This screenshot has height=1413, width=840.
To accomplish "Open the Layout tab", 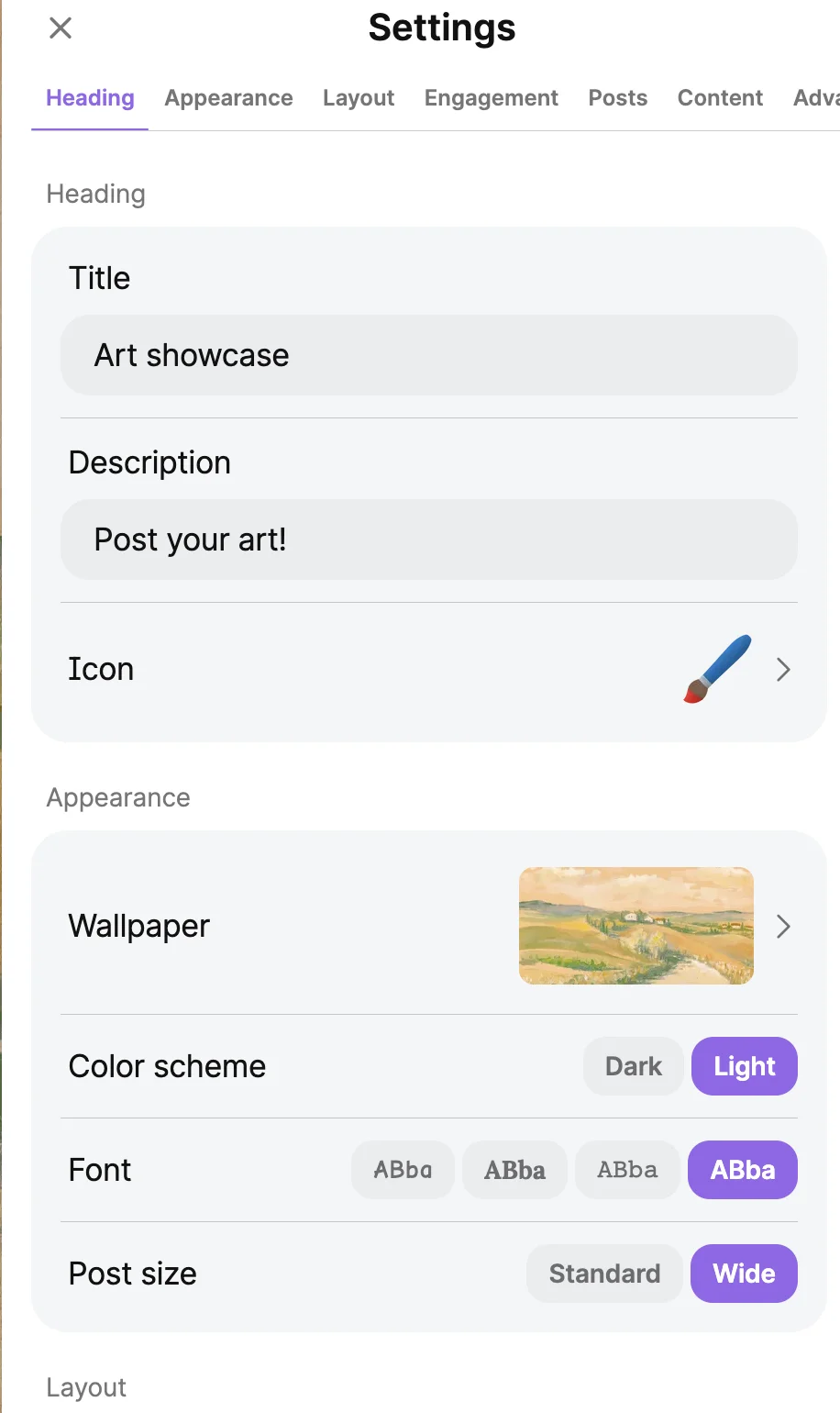I will (x=359, y=98).
